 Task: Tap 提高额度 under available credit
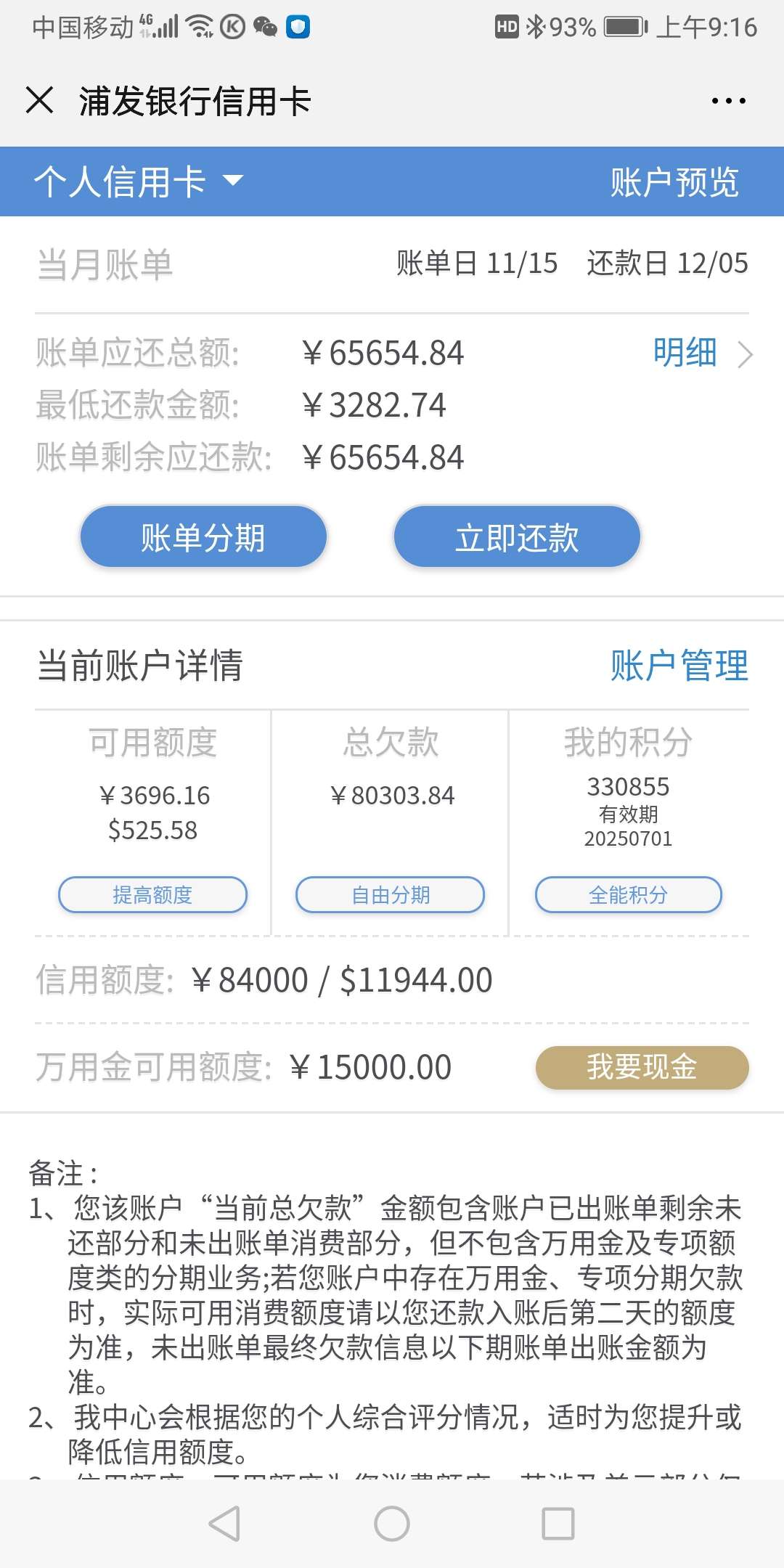pos(152,894)
